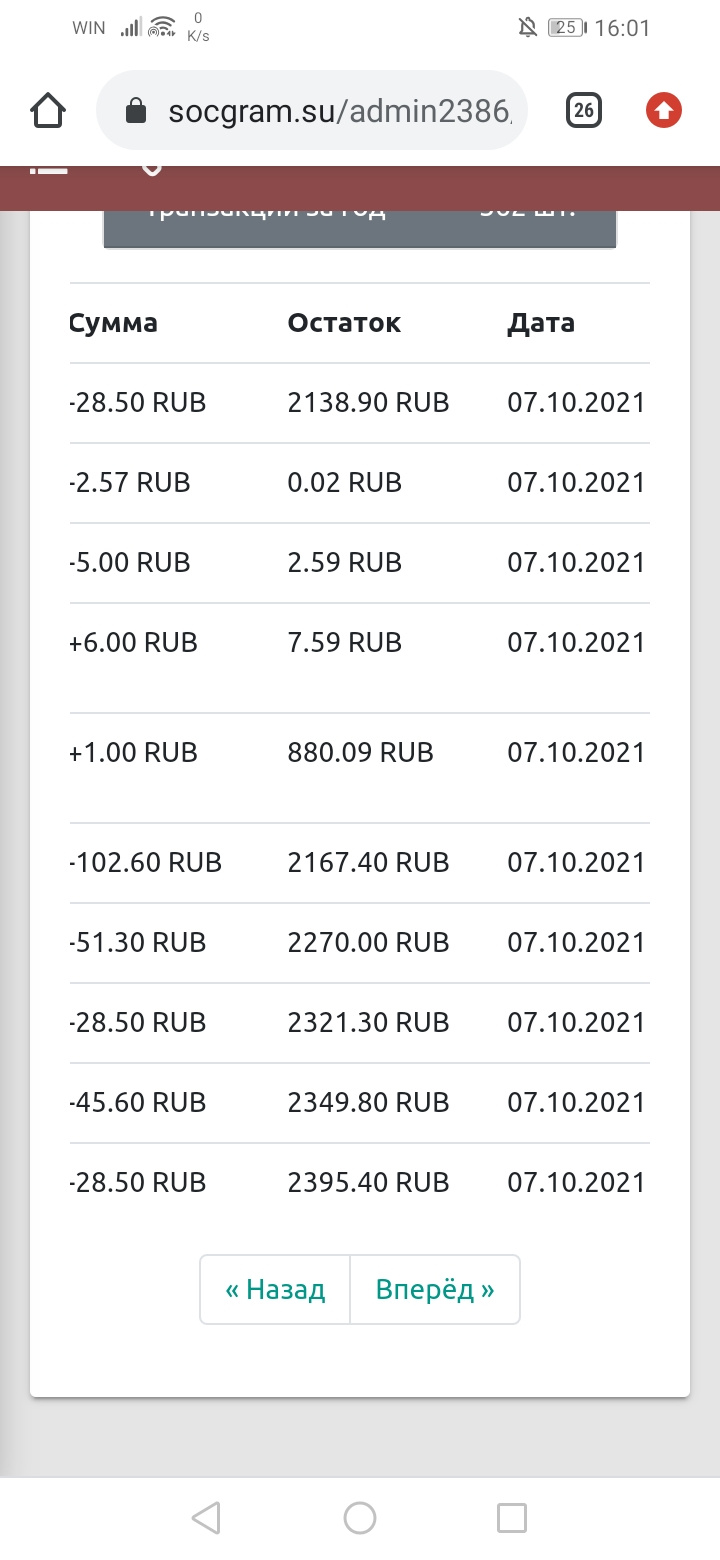Image resolution: width=720 pixels, height=1560 pixels.
Task: Go to the browser home page
Action: 48,111
